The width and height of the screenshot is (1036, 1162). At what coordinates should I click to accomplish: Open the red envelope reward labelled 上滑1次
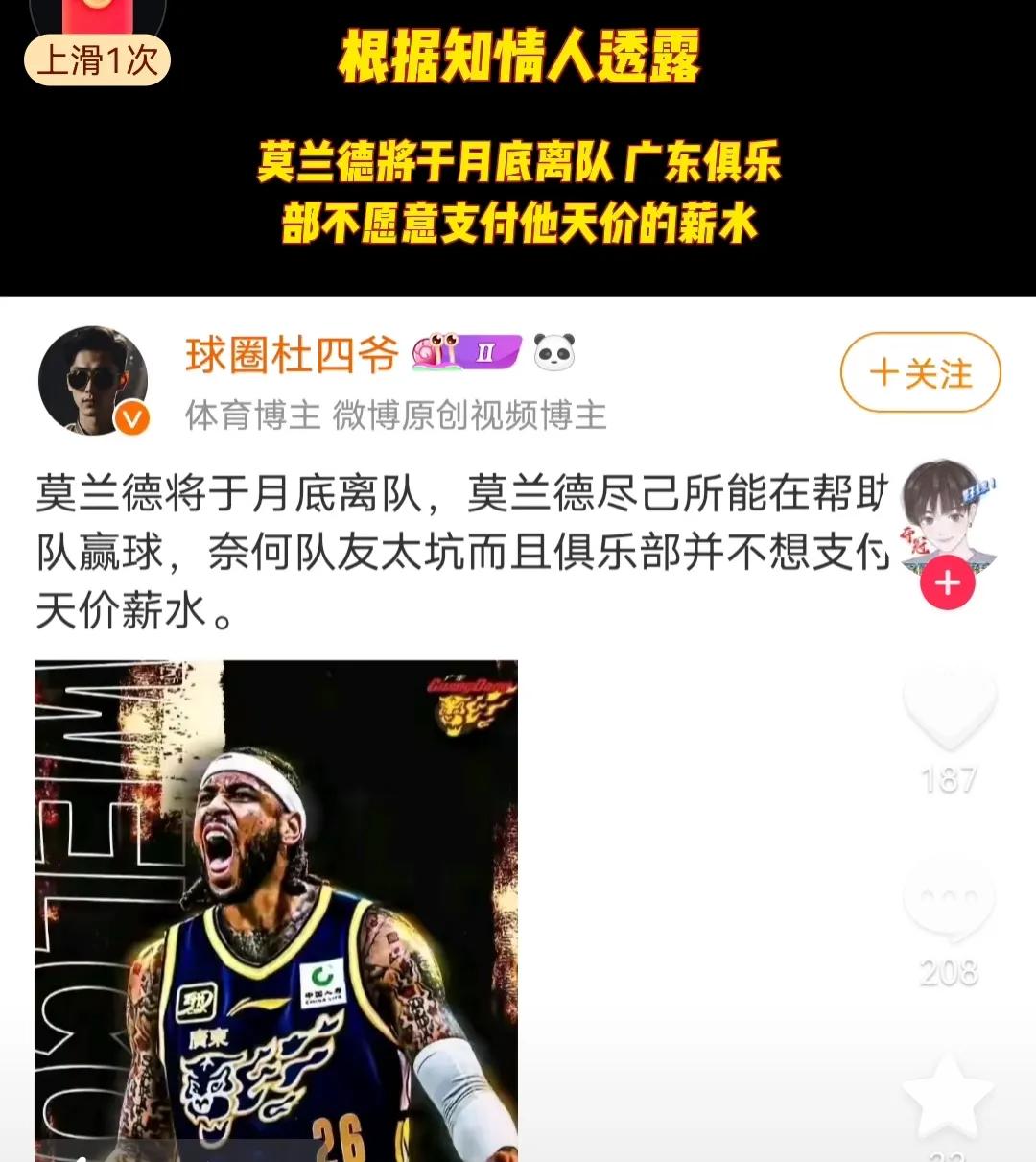click(97, 38)
